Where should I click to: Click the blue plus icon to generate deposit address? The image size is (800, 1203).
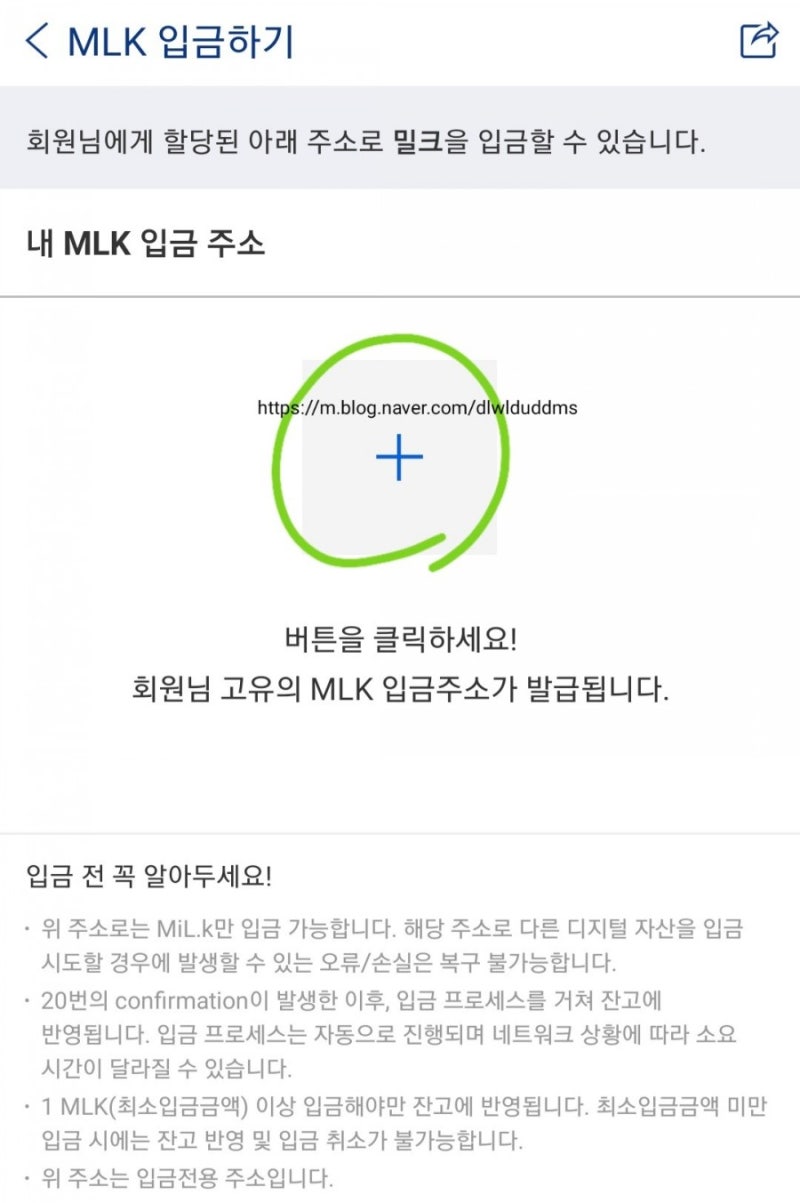[397, 459]
